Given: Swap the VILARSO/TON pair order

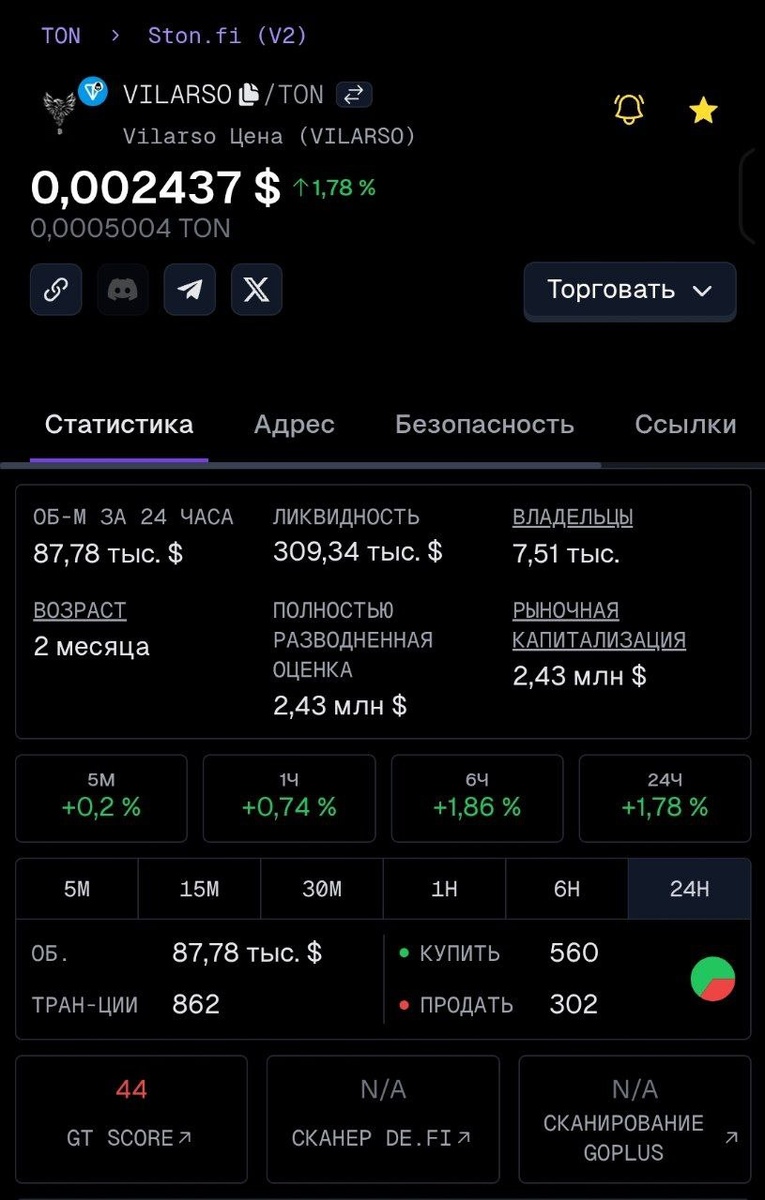Looking at the screenshot, I should click(x=353, y=95).
